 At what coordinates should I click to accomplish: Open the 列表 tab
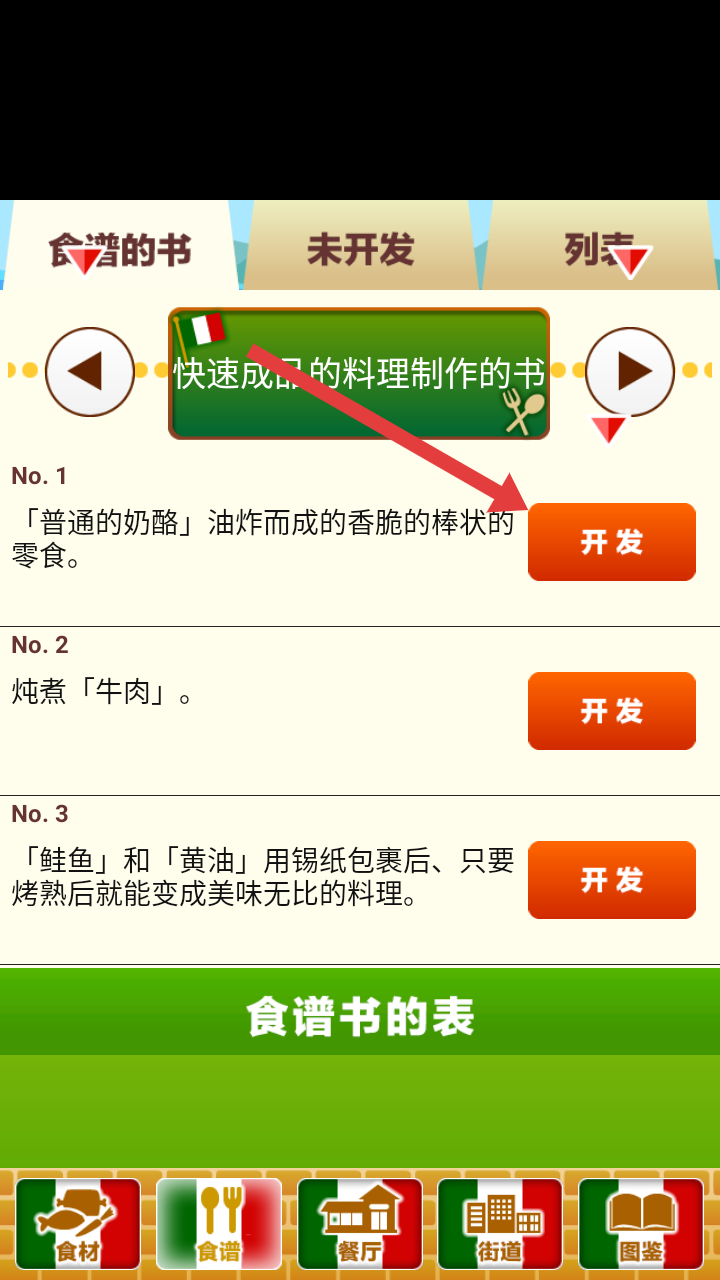(600, 250)
